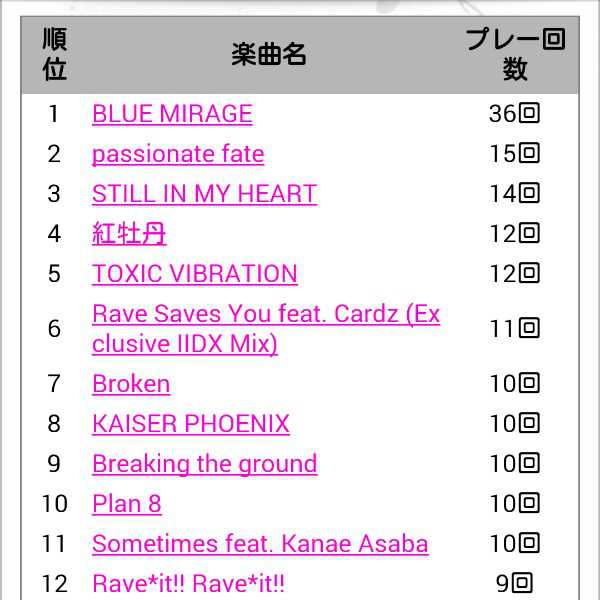
Task: Open the Plan 8 song link
Action: tap(127, 504)
